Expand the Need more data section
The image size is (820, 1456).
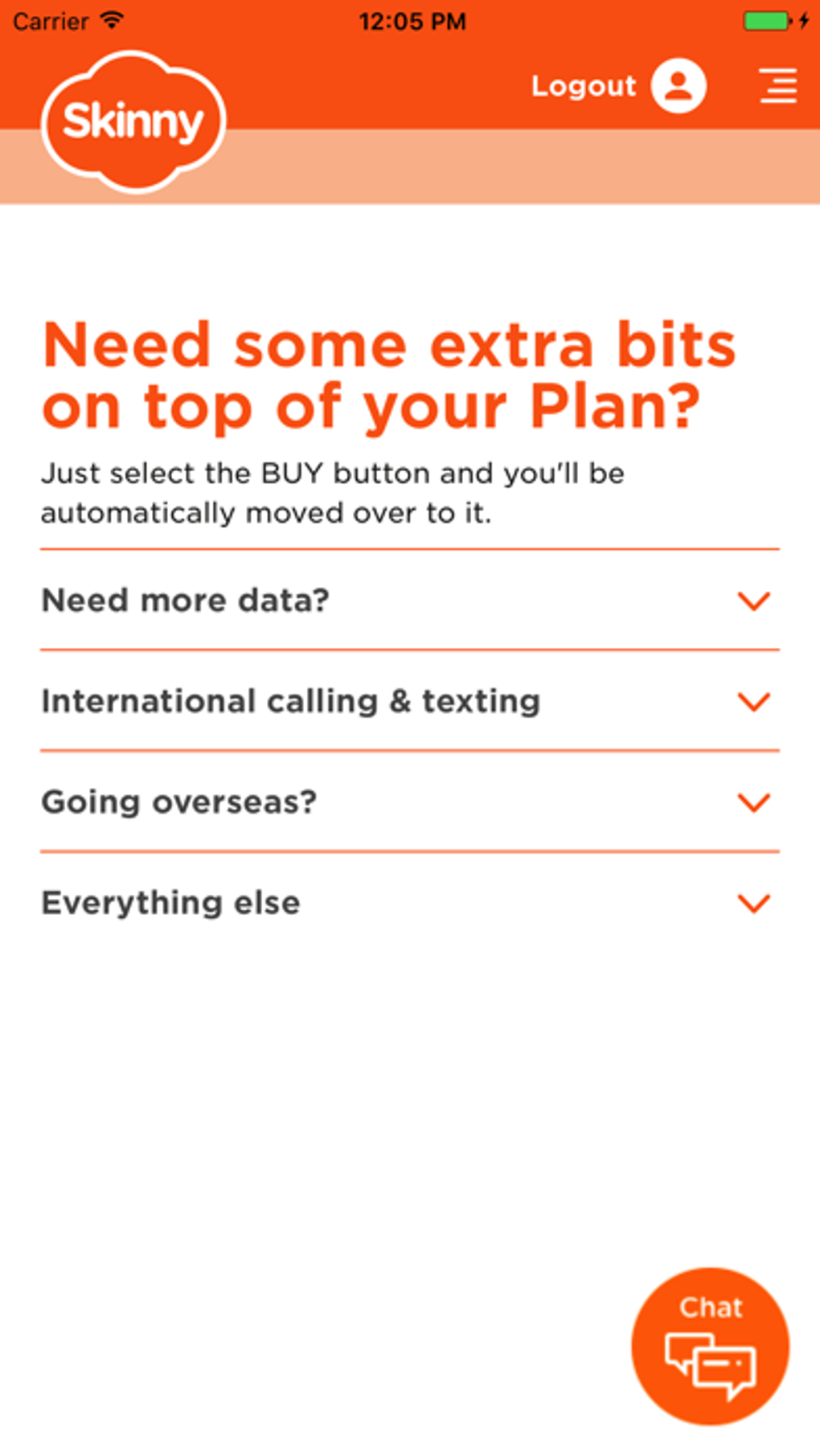point(410,600)
